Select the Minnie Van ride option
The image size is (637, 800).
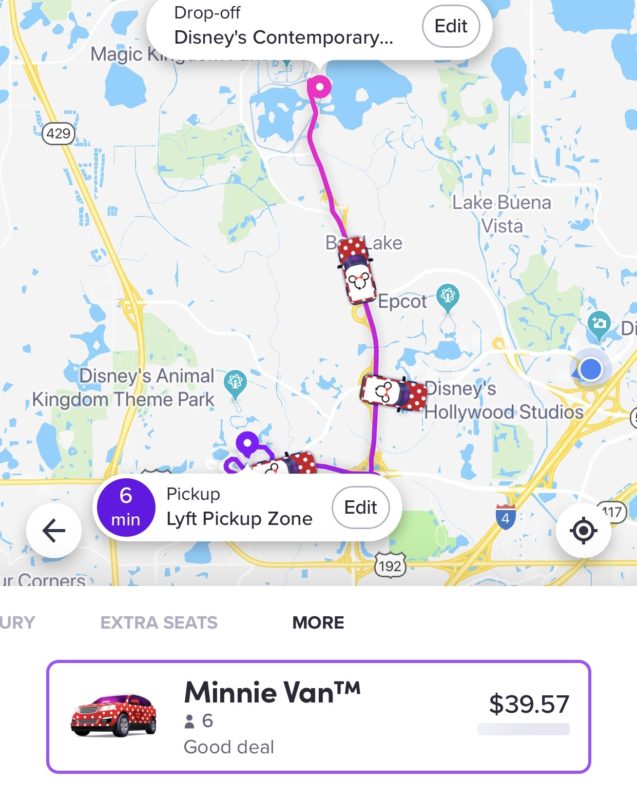coord(318,716)
